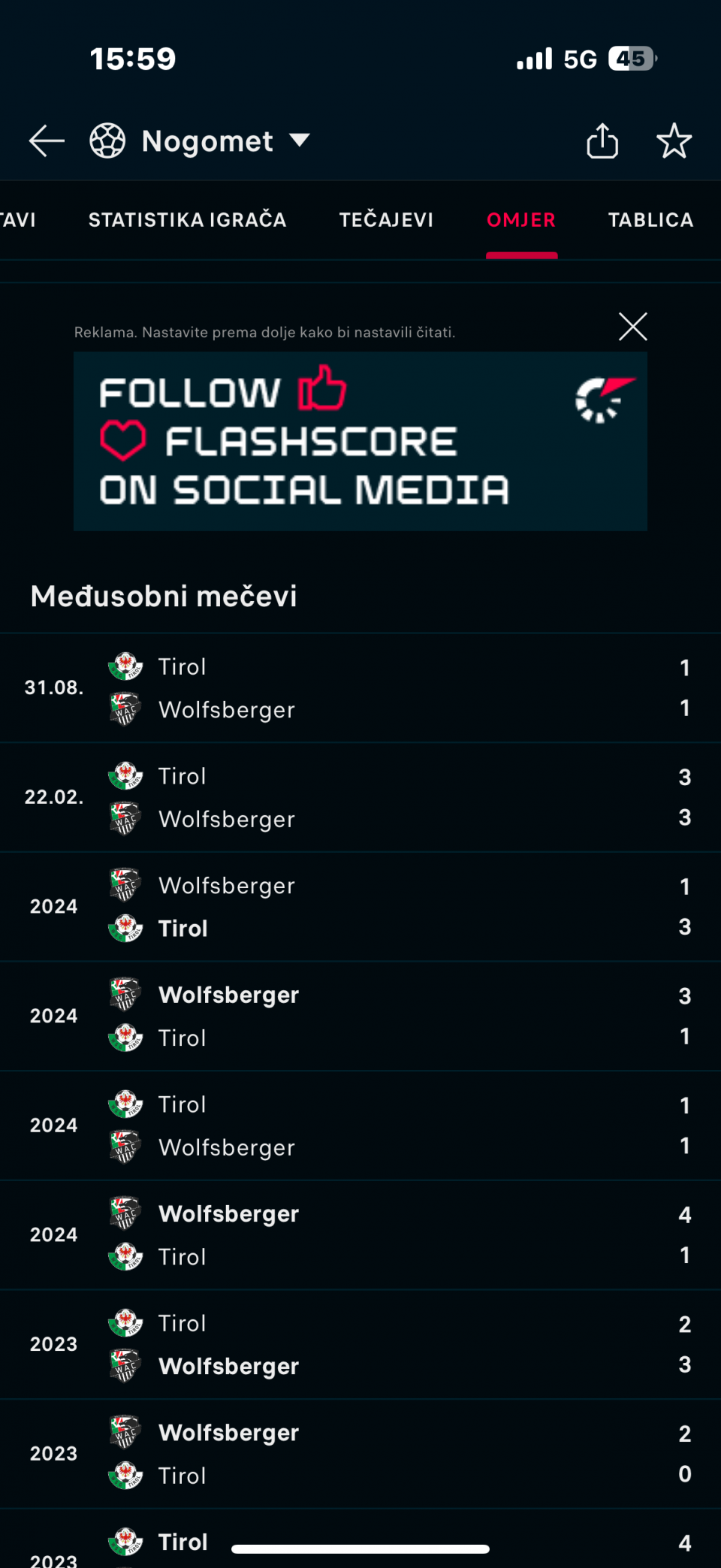The image size is (721, 1568).
Task: Open 2023 Tirol 2-3 Wolfsberger match
Action: click(360, 1344)
